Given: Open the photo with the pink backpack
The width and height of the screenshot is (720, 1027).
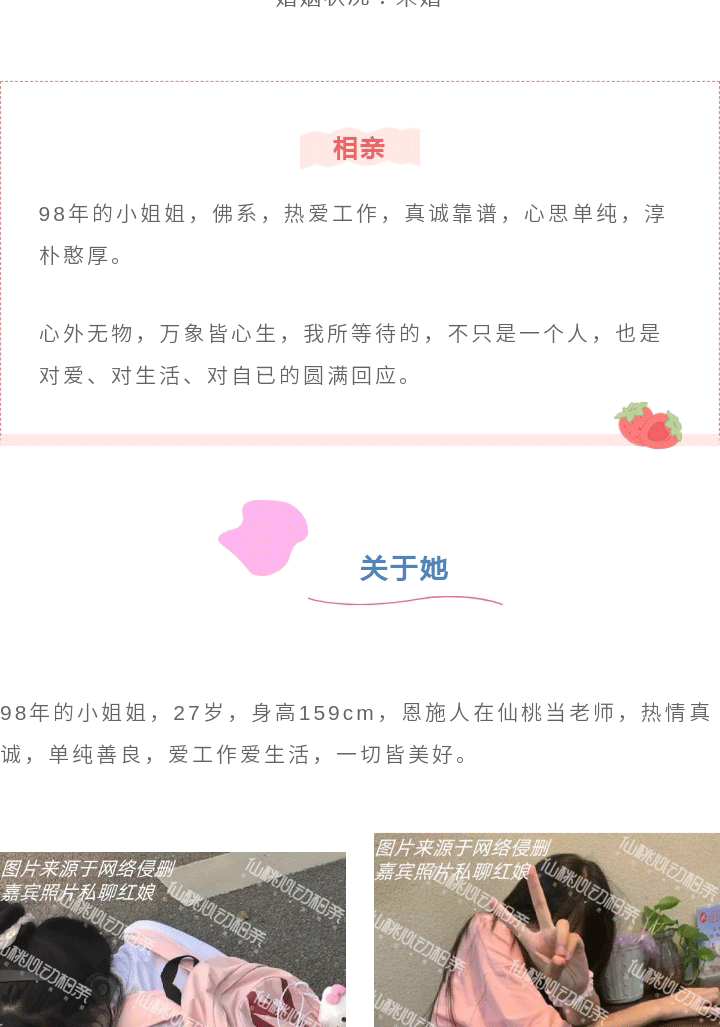Looking at the screenshot, I should pyautogui.click(x=172, y=940).
